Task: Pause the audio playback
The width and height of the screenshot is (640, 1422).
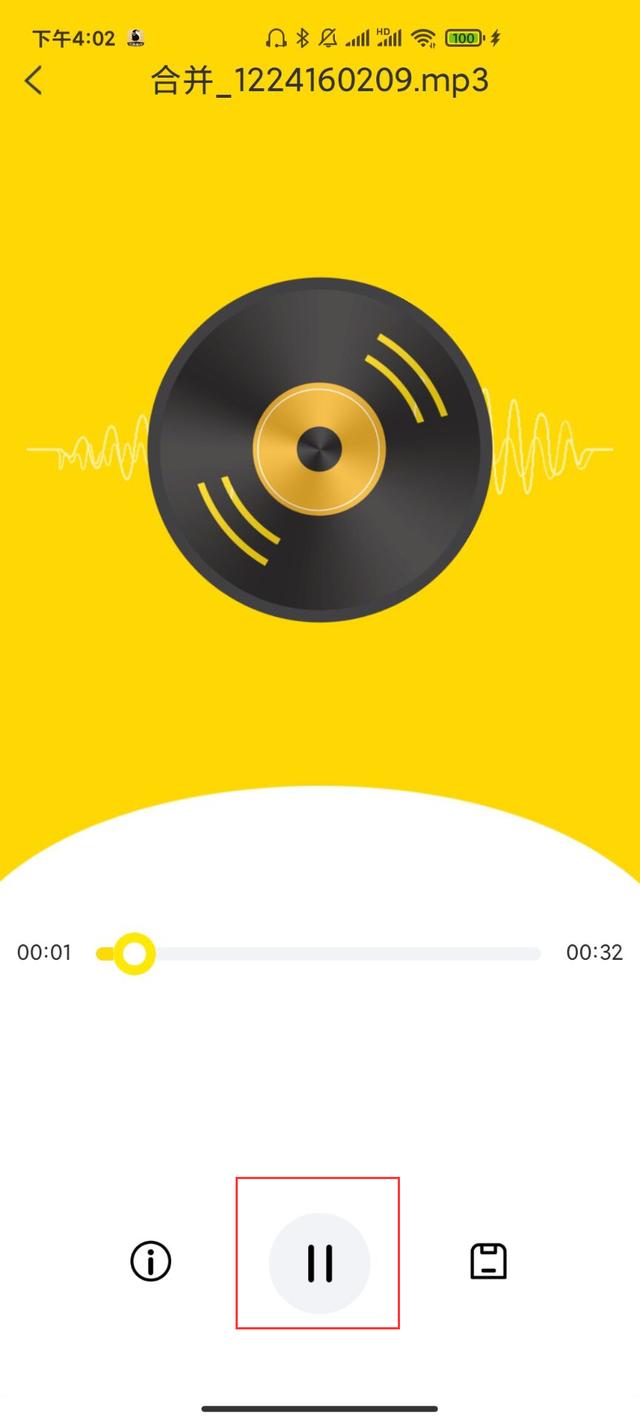Action: point(319,1263)
